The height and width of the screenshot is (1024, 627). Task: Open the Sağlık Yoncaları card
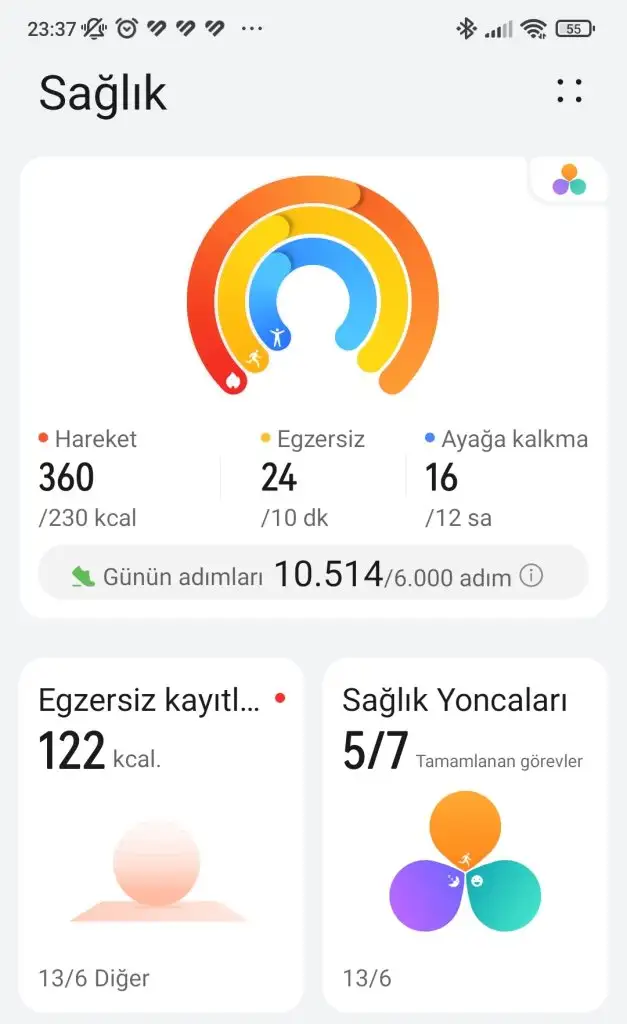[x=464, y=833]
